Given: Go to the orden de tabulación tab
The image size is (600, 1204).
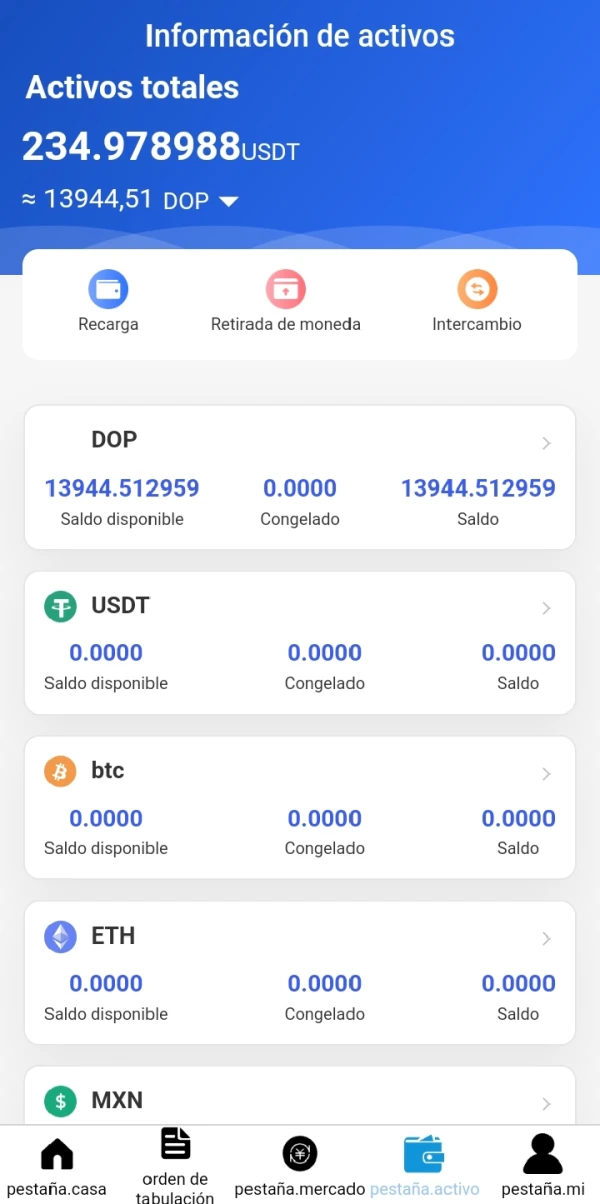Looking at the screenshot, I should click(175, 1167).
